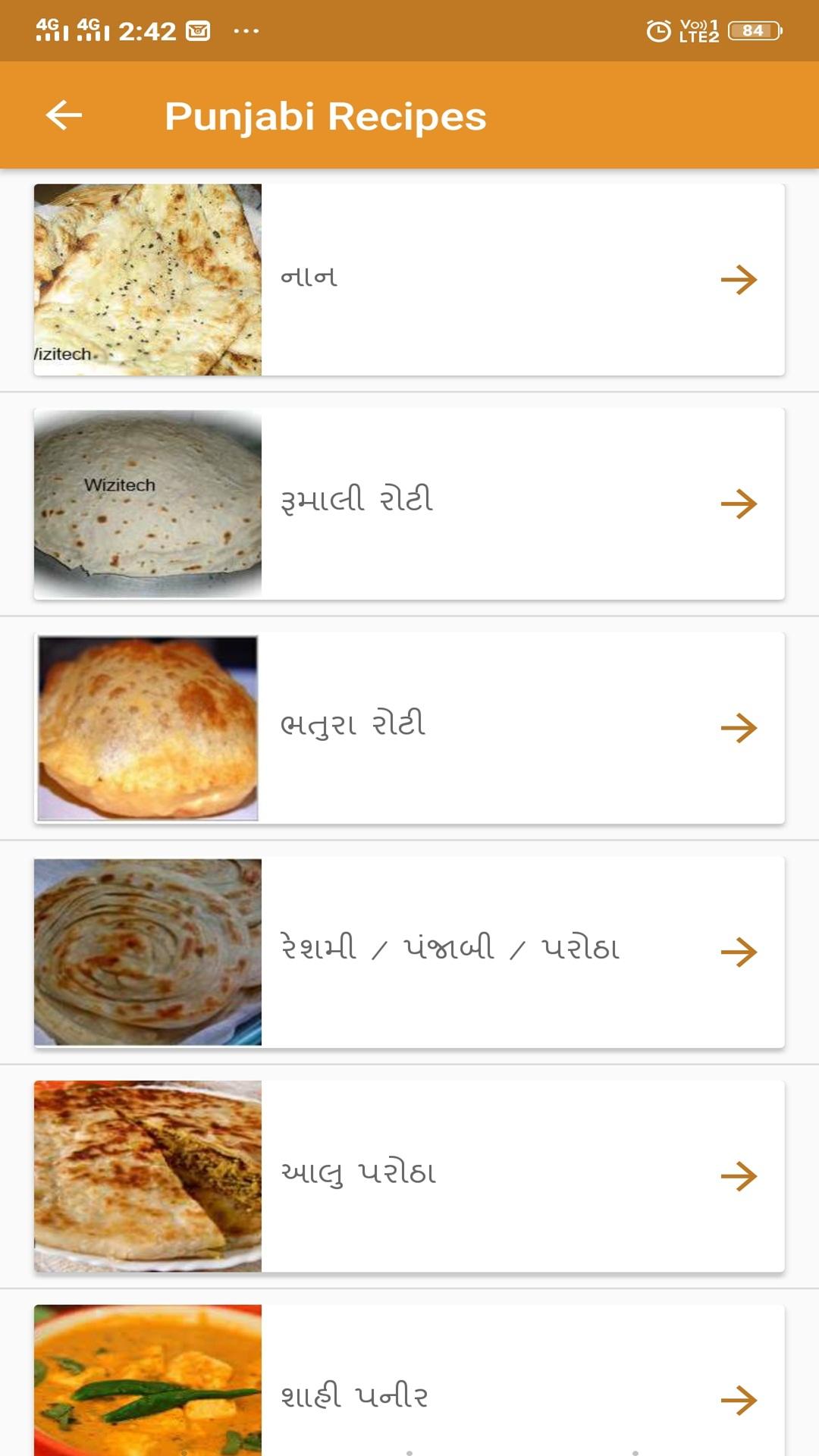
Task: Show the શાહી પનીર recipe
Action: point(409,1395)
